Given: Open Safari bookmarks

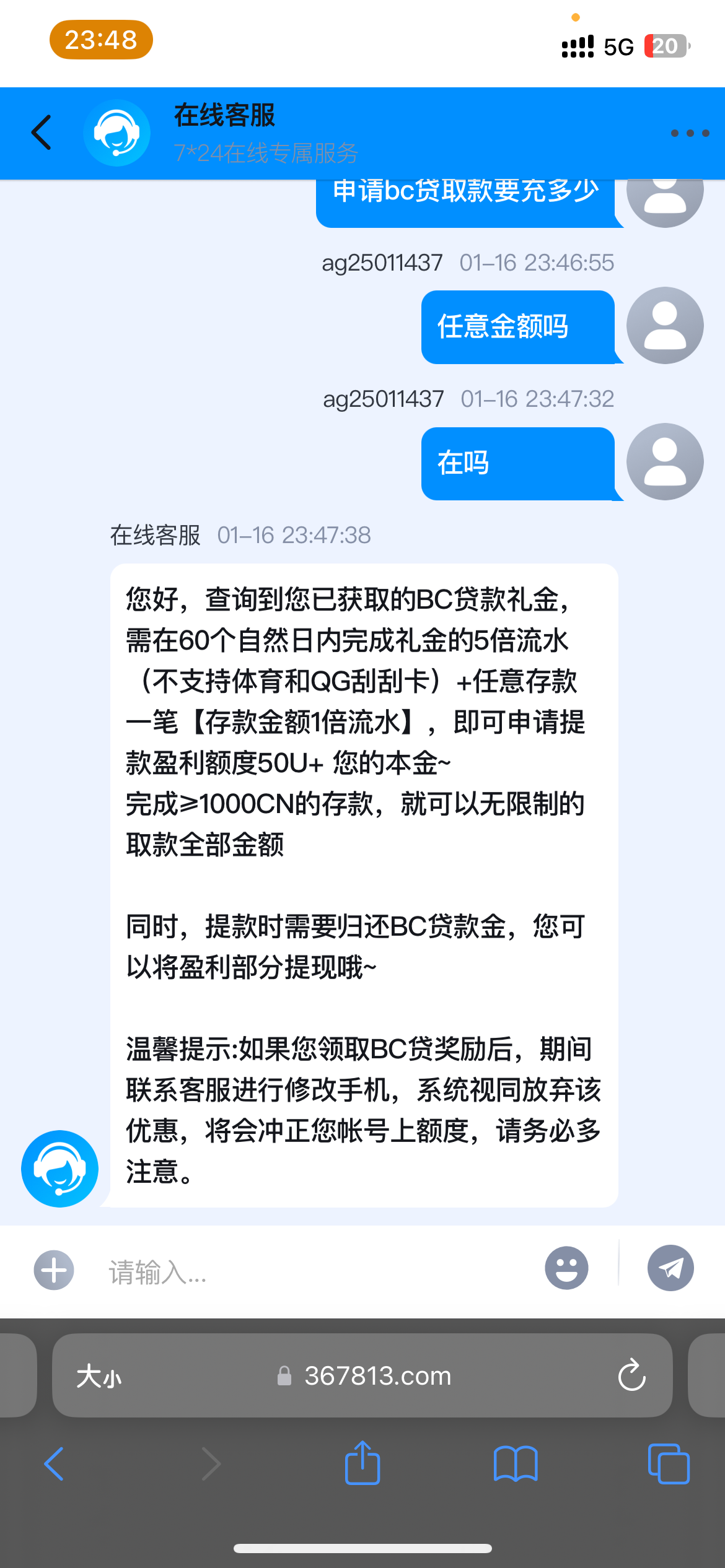Looking at the screenshot, I should point(516,1464).
